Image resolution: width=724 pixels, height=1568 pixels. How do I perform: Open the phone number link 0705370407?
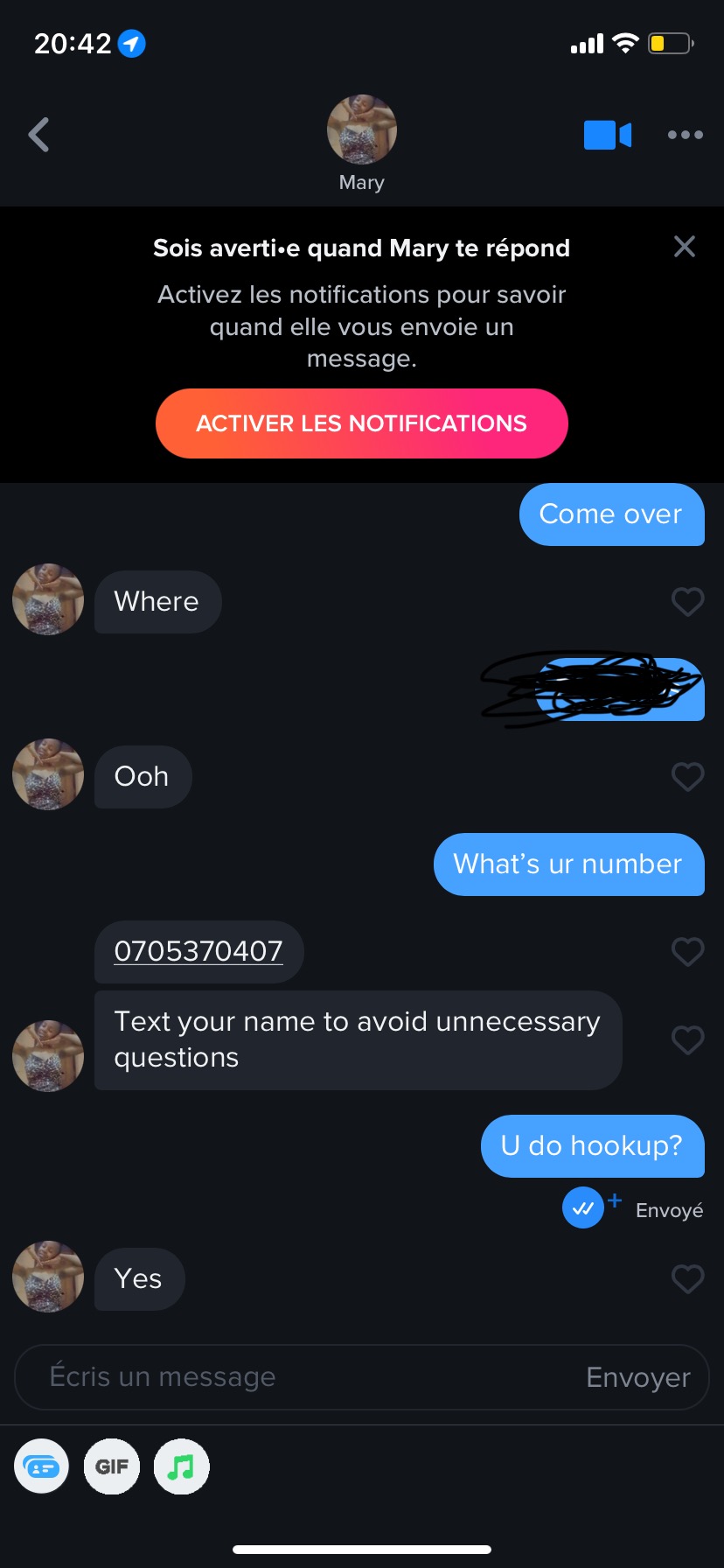click(x=198, y=951)
